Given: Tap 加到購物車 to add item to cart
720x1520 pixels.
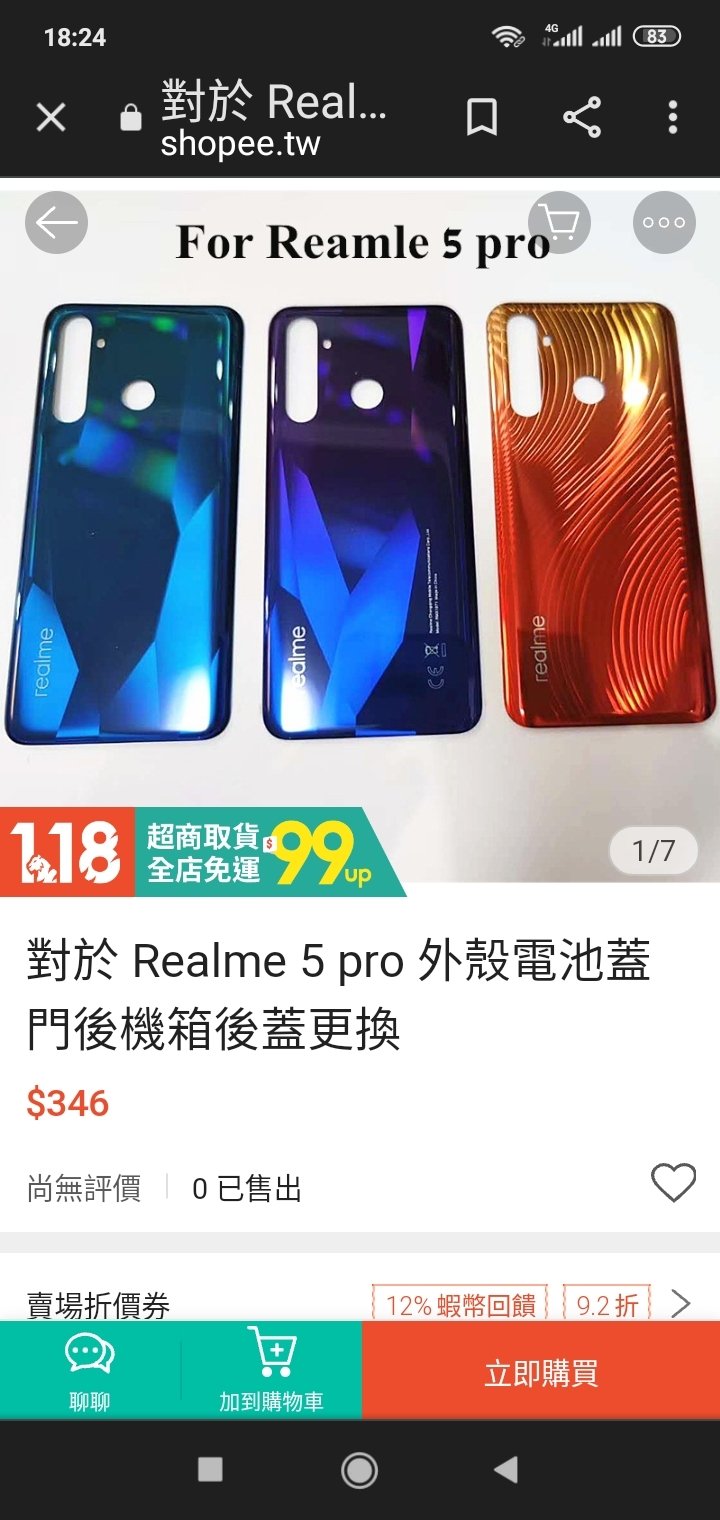Looking at the screenshot, I should [x=271, y=1370].
